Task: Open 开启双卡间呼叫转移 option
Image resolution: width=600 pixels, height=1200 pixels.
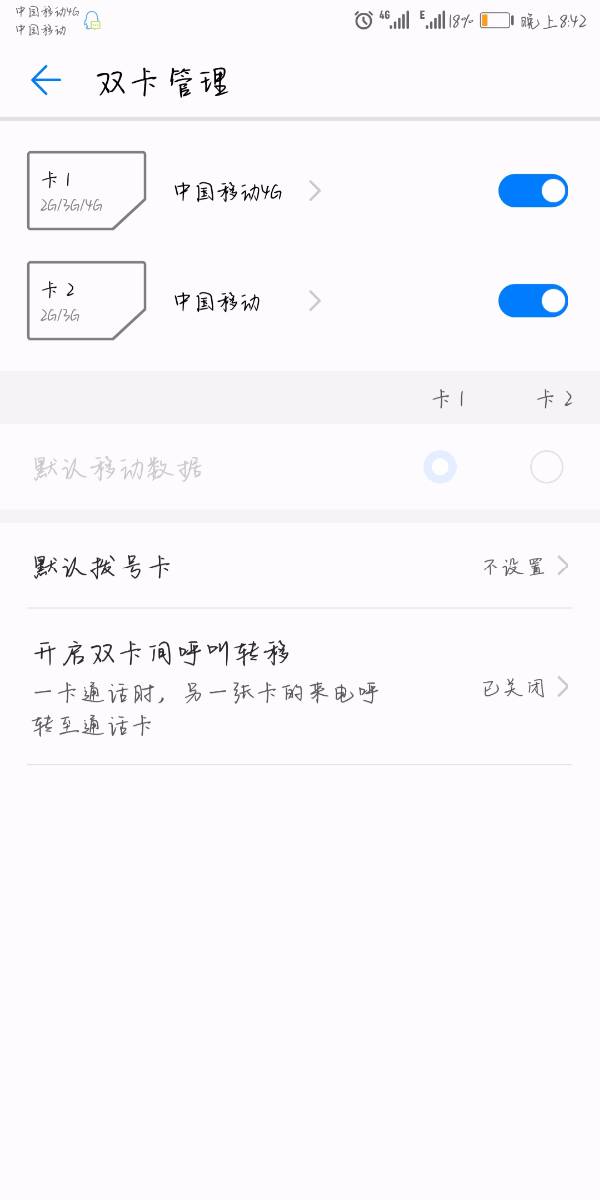Action: click(x=300, y=687)
